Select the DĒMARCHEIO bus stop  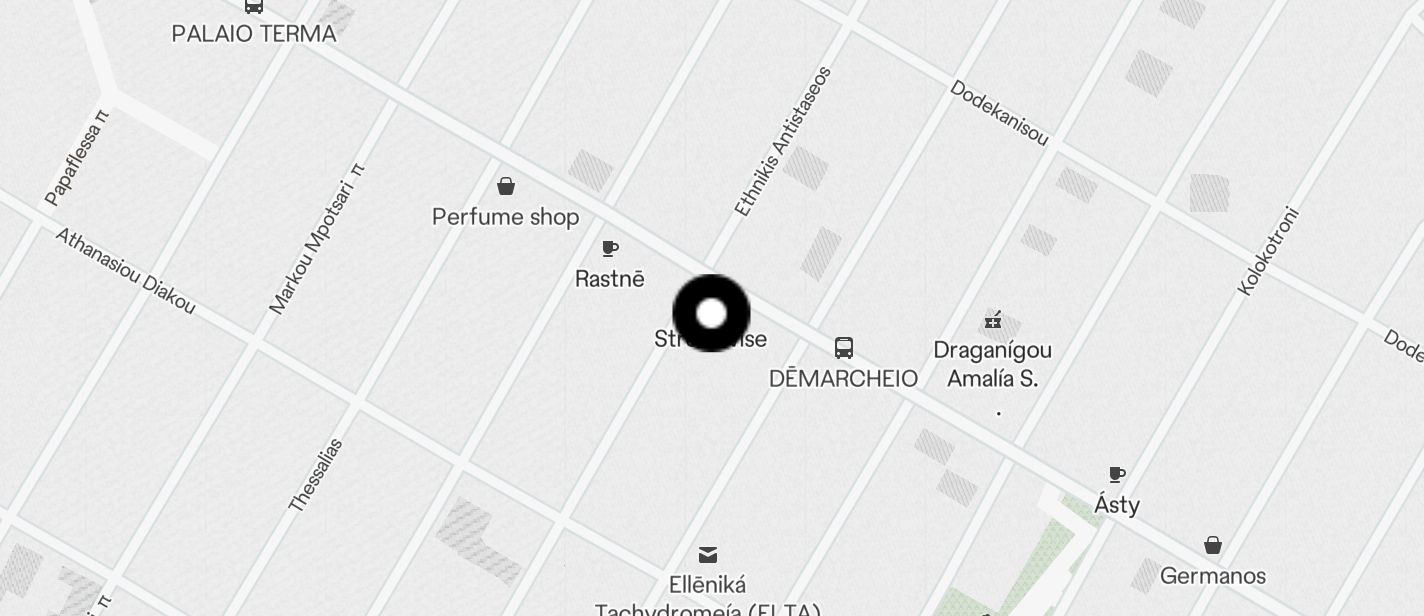[x=844, y=348]
